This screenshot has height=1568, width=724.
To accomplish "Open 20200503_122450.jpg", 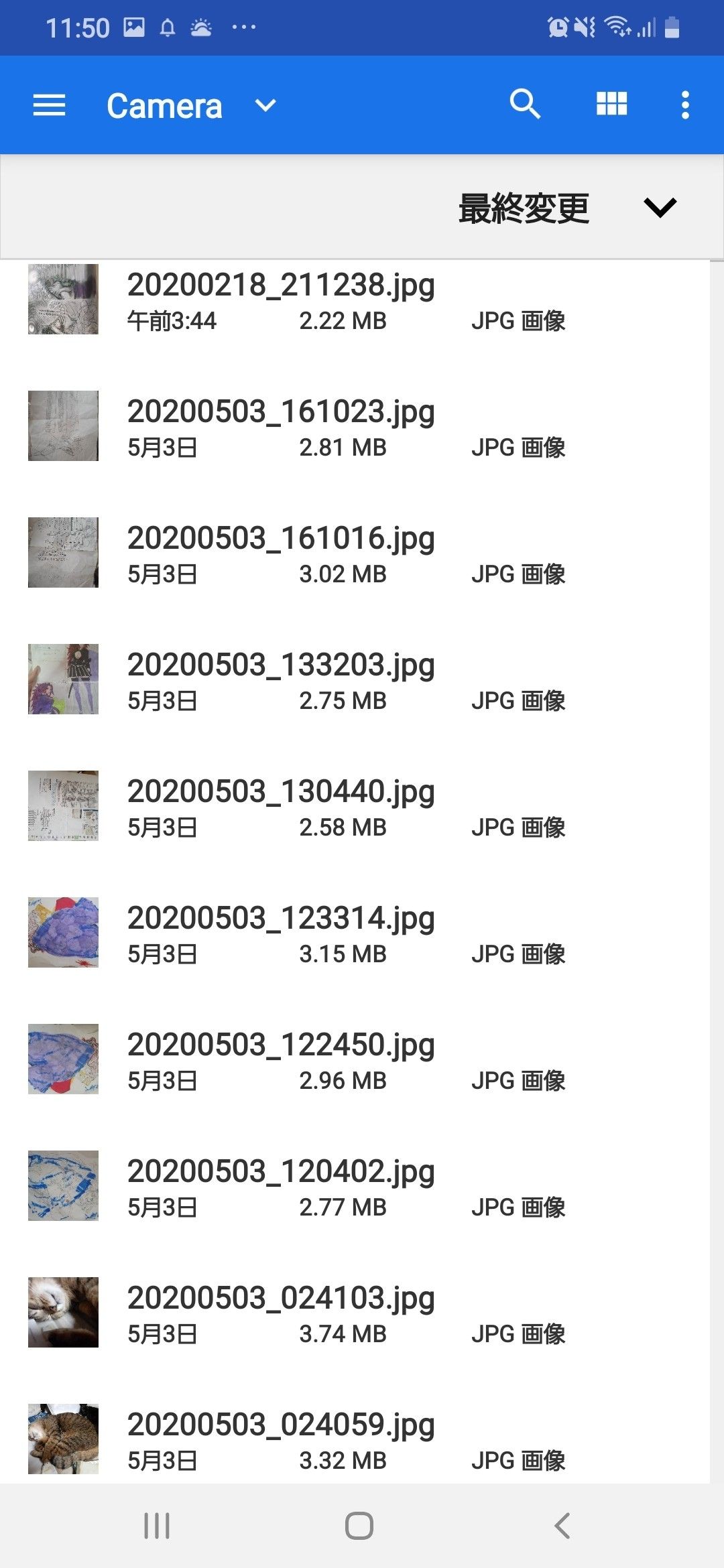I will (x=281, y=1059).
